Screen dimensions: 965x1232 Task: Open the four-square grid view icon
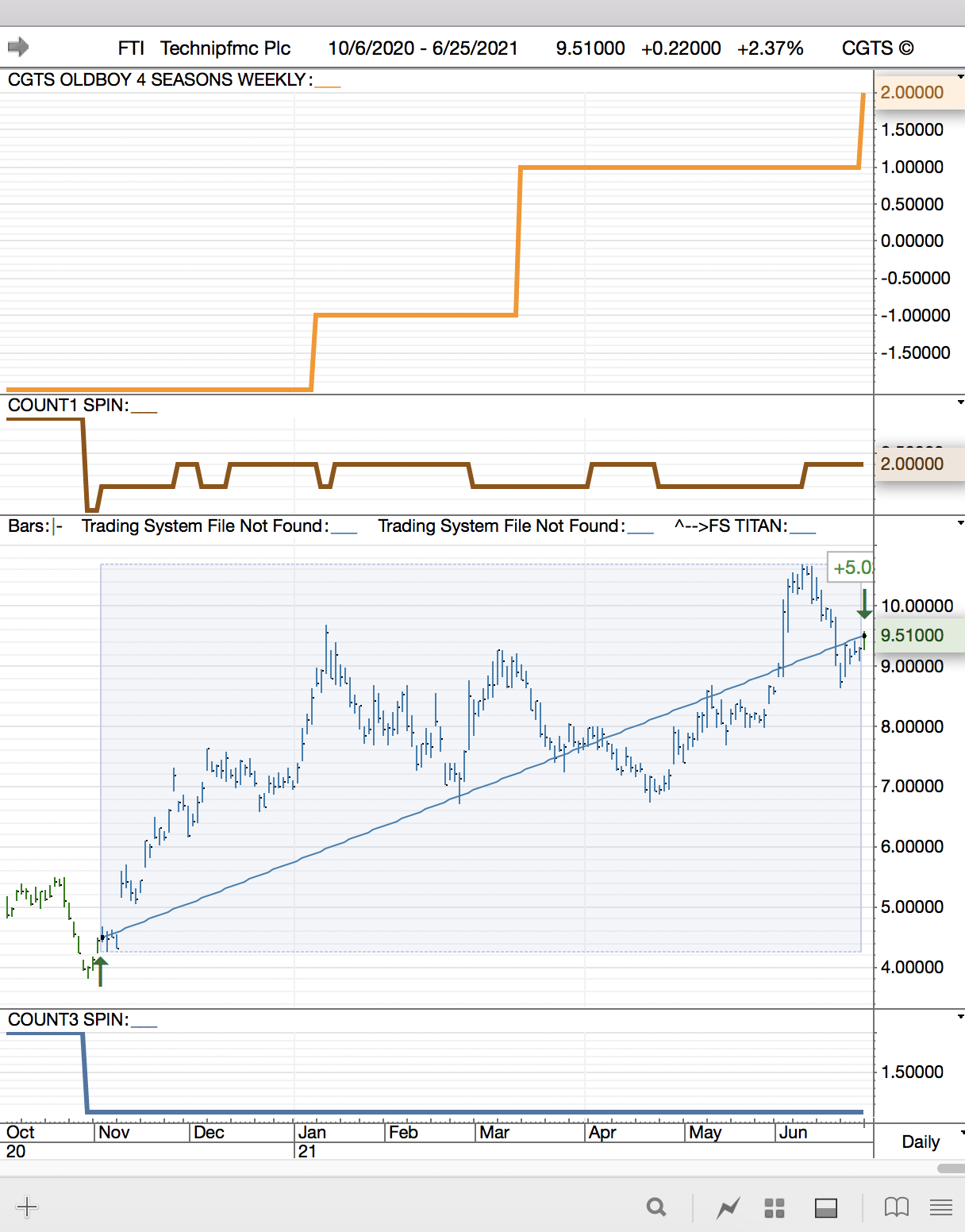tap(775, 1208)
